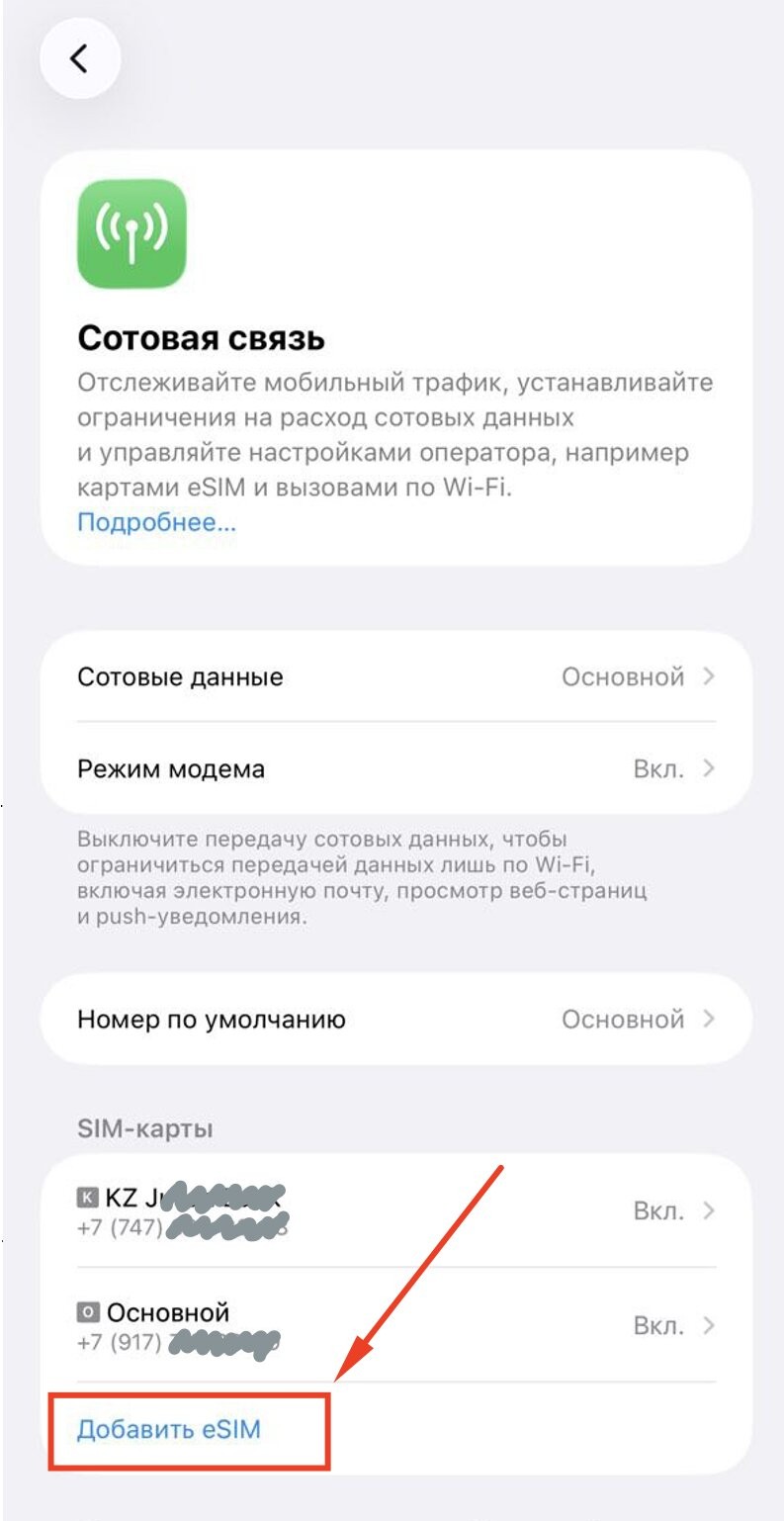The height and width of the screenshot is (1521, 784).
Task: Select Основной in Номер по умолчанию row
Action: [622, 1019]
